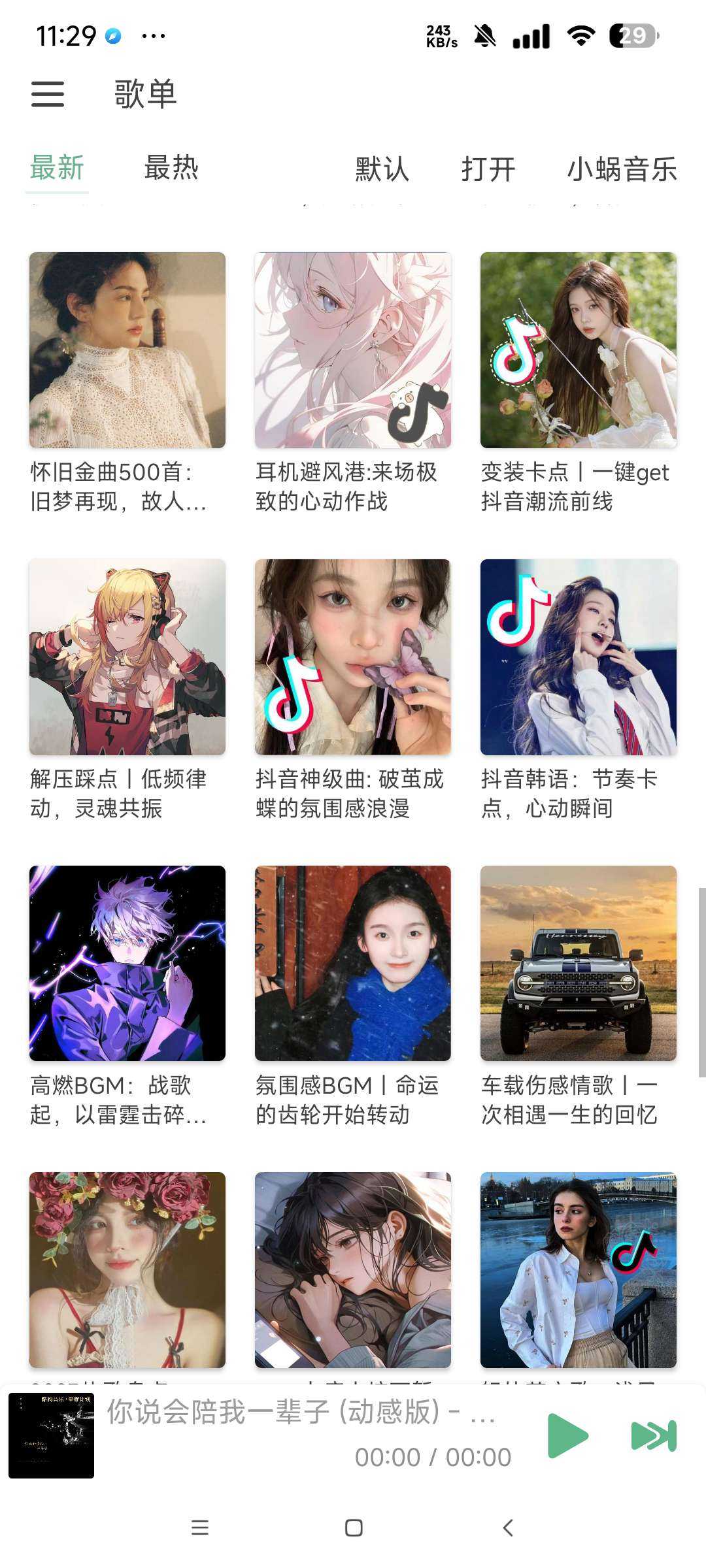The image size is (706, 1568).
Task: Open the 高燃BGM playlist
Action: tap(127, 963)
